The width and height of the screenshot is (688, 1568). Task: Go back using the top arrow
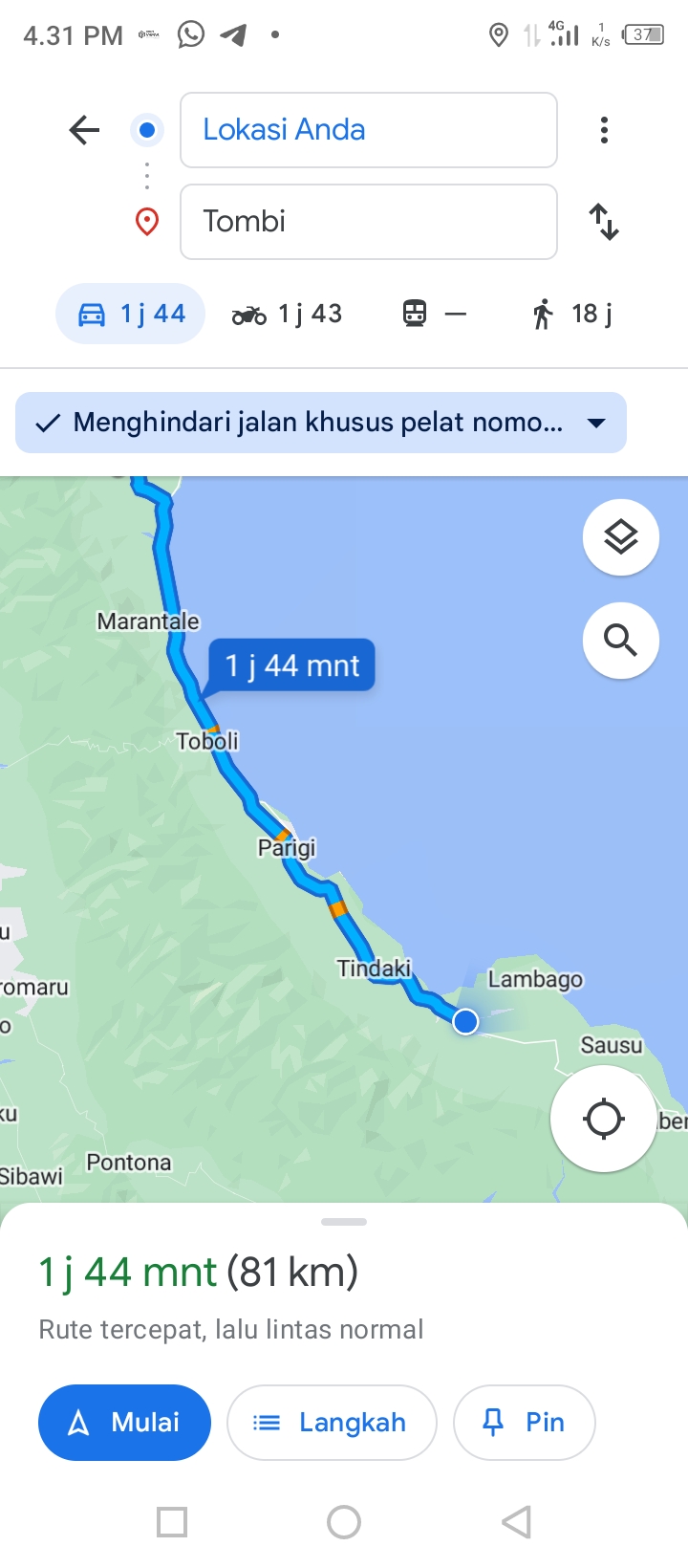pos(84,130)
